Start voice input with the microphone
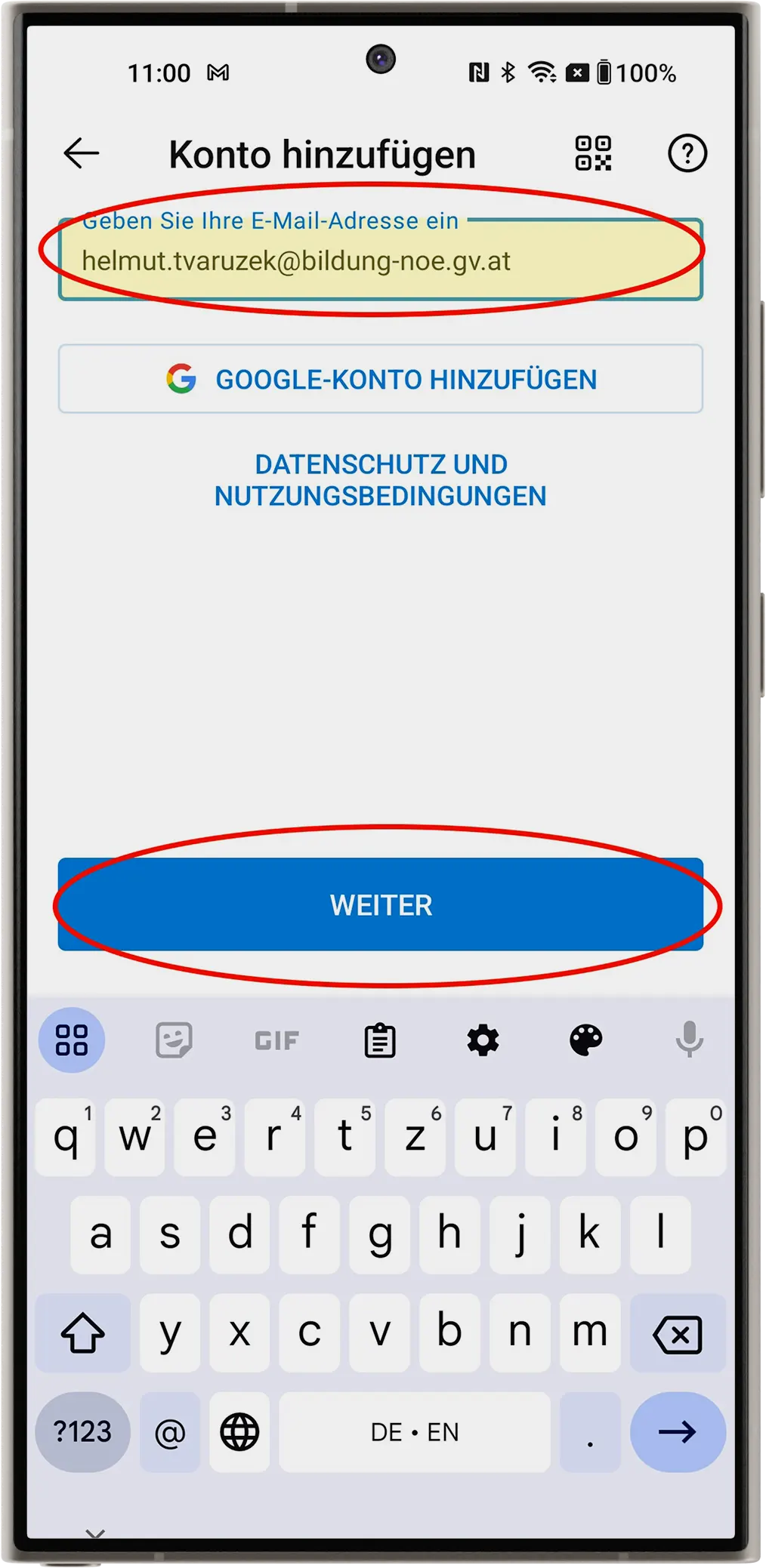 [689, 1040]
